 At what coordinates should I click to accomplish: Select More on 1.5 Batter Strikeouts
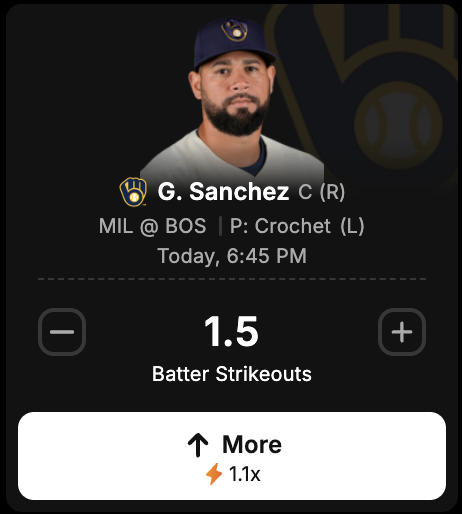(x=232, y=456)
